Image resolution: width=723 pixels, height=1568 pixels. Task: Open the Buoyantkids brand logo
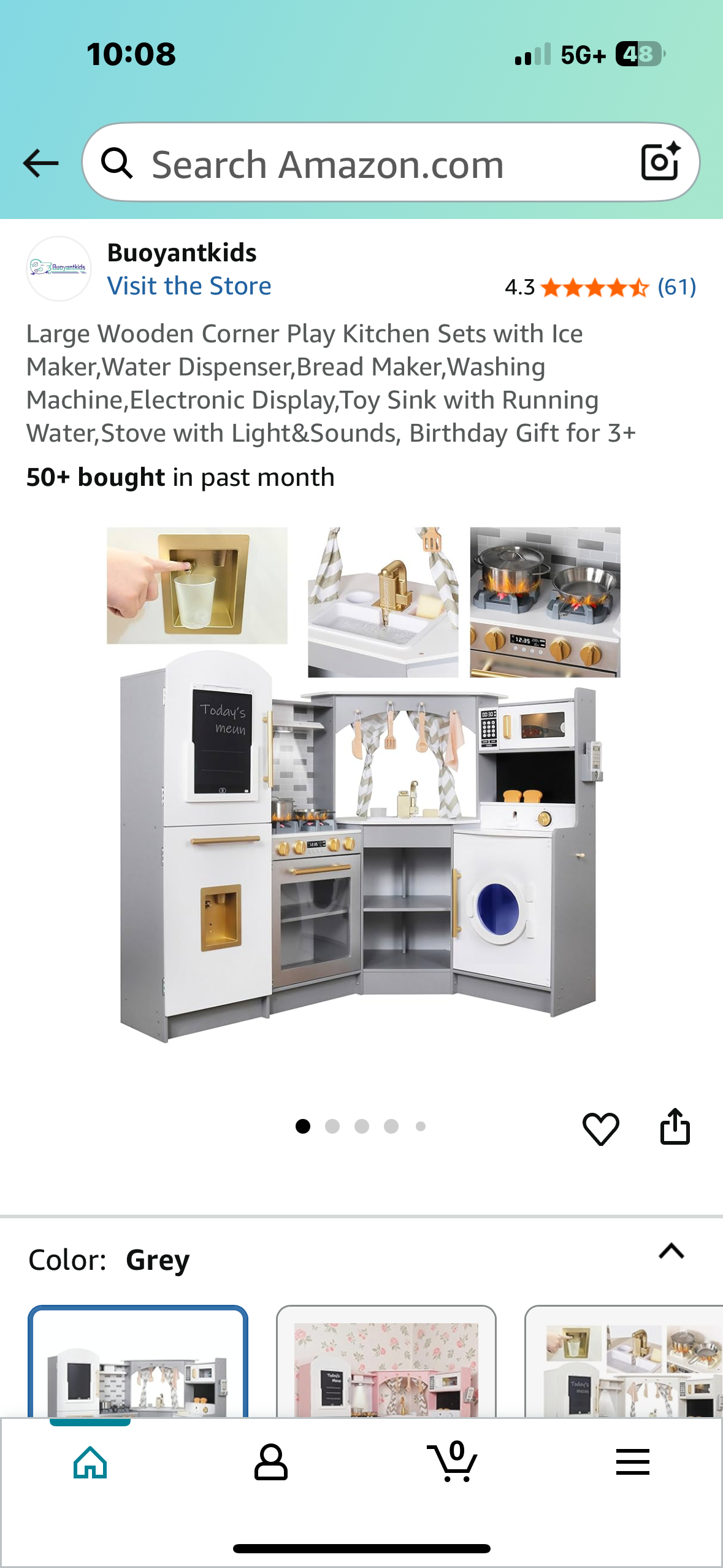point(59,269)
